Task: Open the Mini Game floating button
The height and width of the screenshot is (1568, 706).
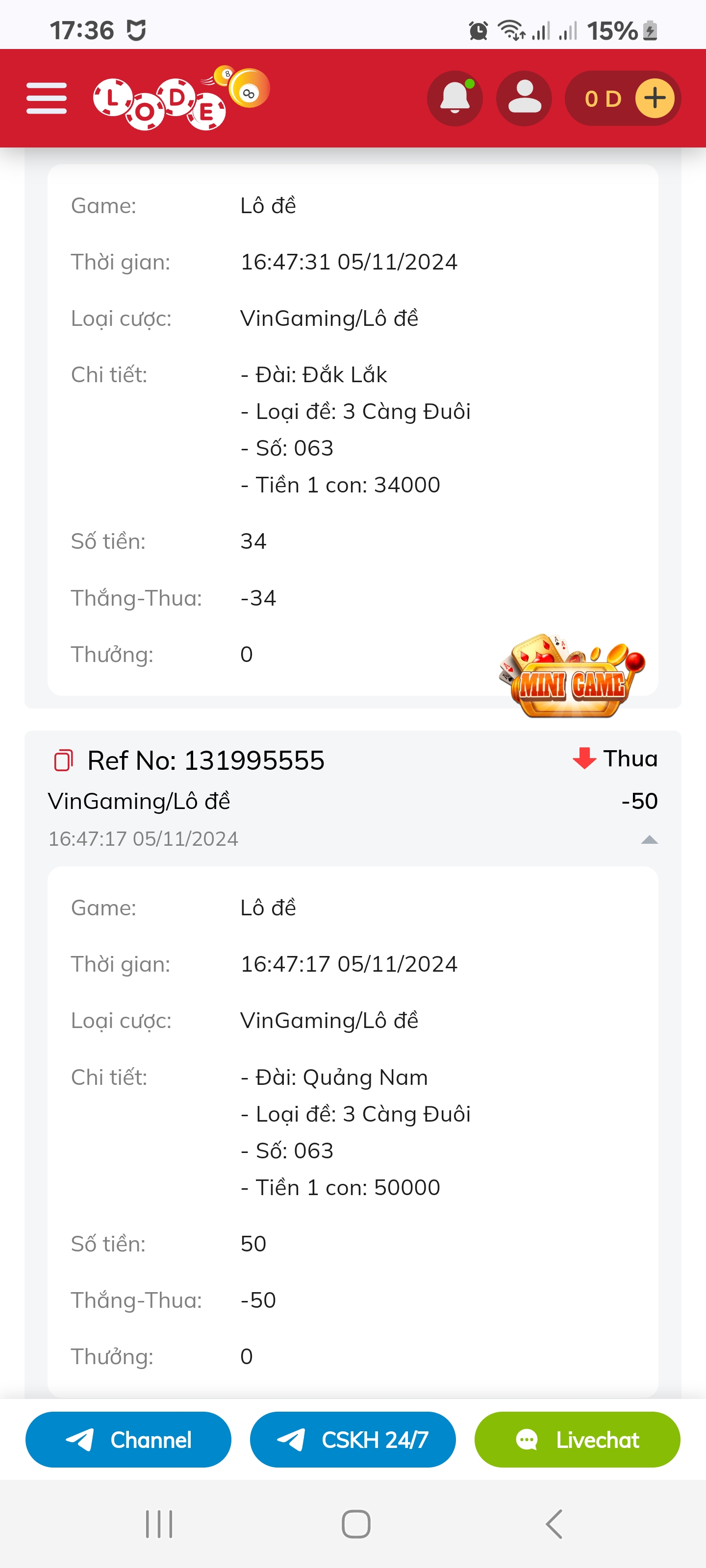Action: (571, 676)
